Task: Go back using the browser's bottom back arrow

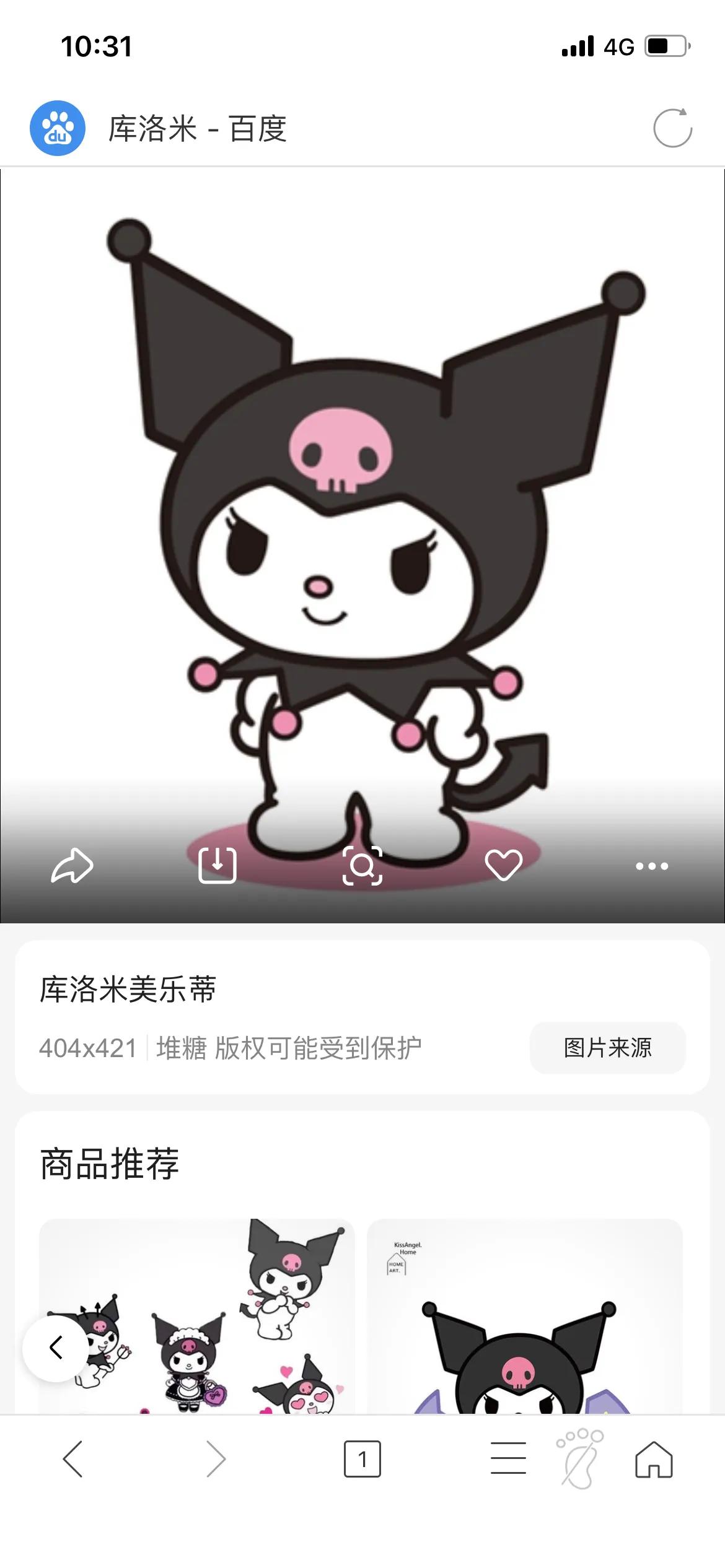Action: click(x=73, y=1459)
